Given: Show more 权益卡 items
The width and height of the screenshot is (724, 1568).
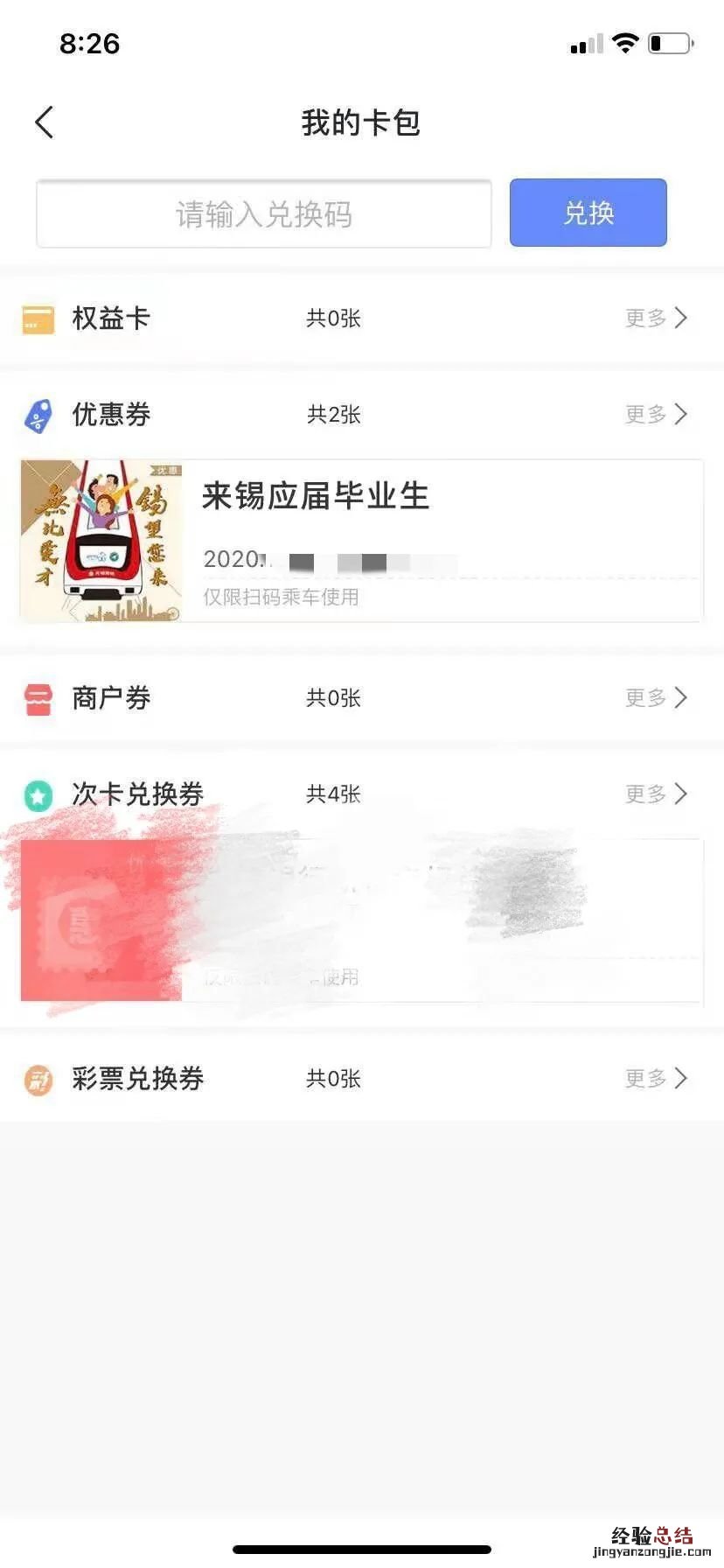Looking at the screenshot, I should 656,318.
